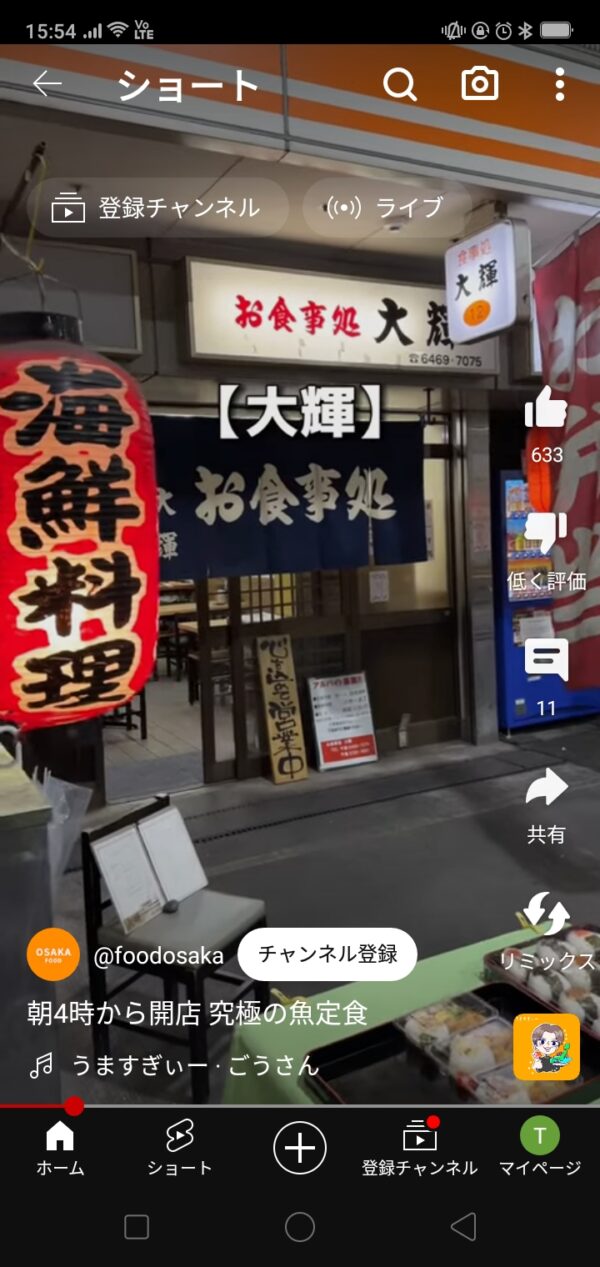Screen dimensions: 600x1267
Task: Select the 登録チャンネル chip
Action: coord(157,208)
